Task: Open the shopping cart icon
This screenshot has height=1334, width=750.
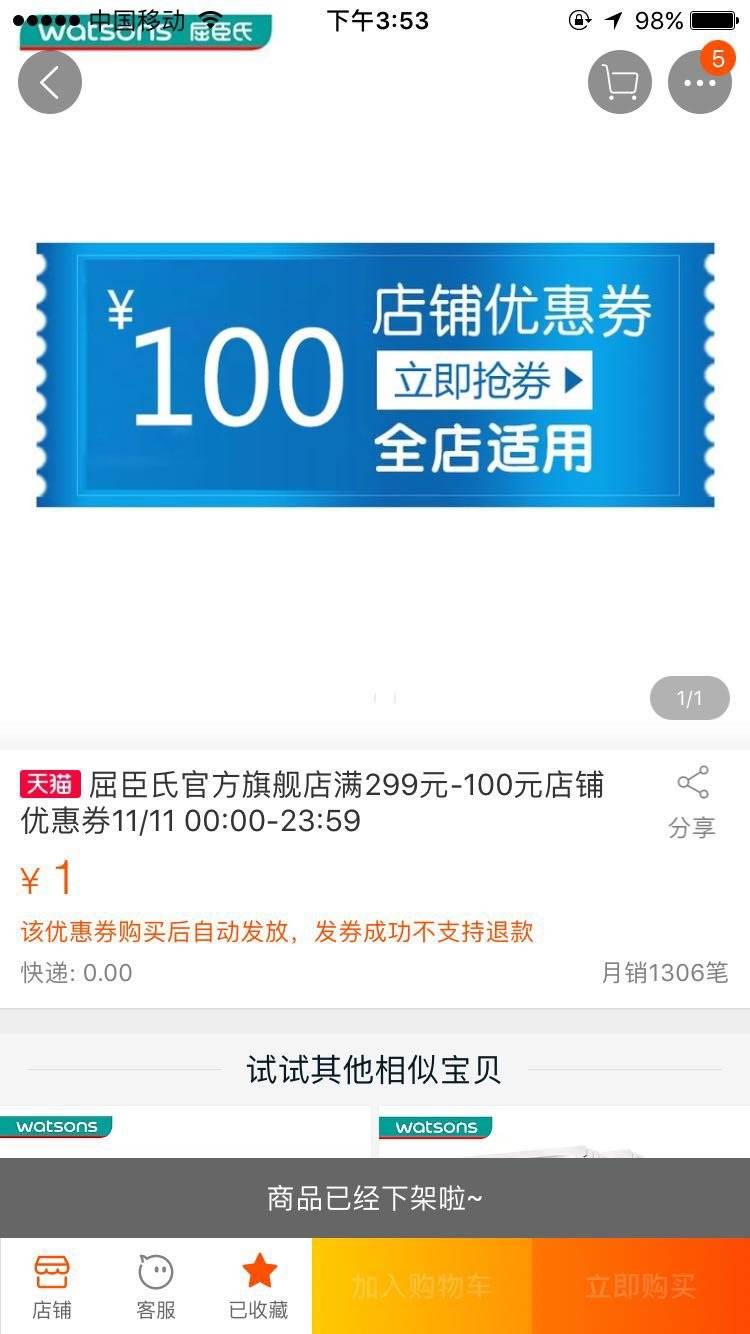Action: 620,82
